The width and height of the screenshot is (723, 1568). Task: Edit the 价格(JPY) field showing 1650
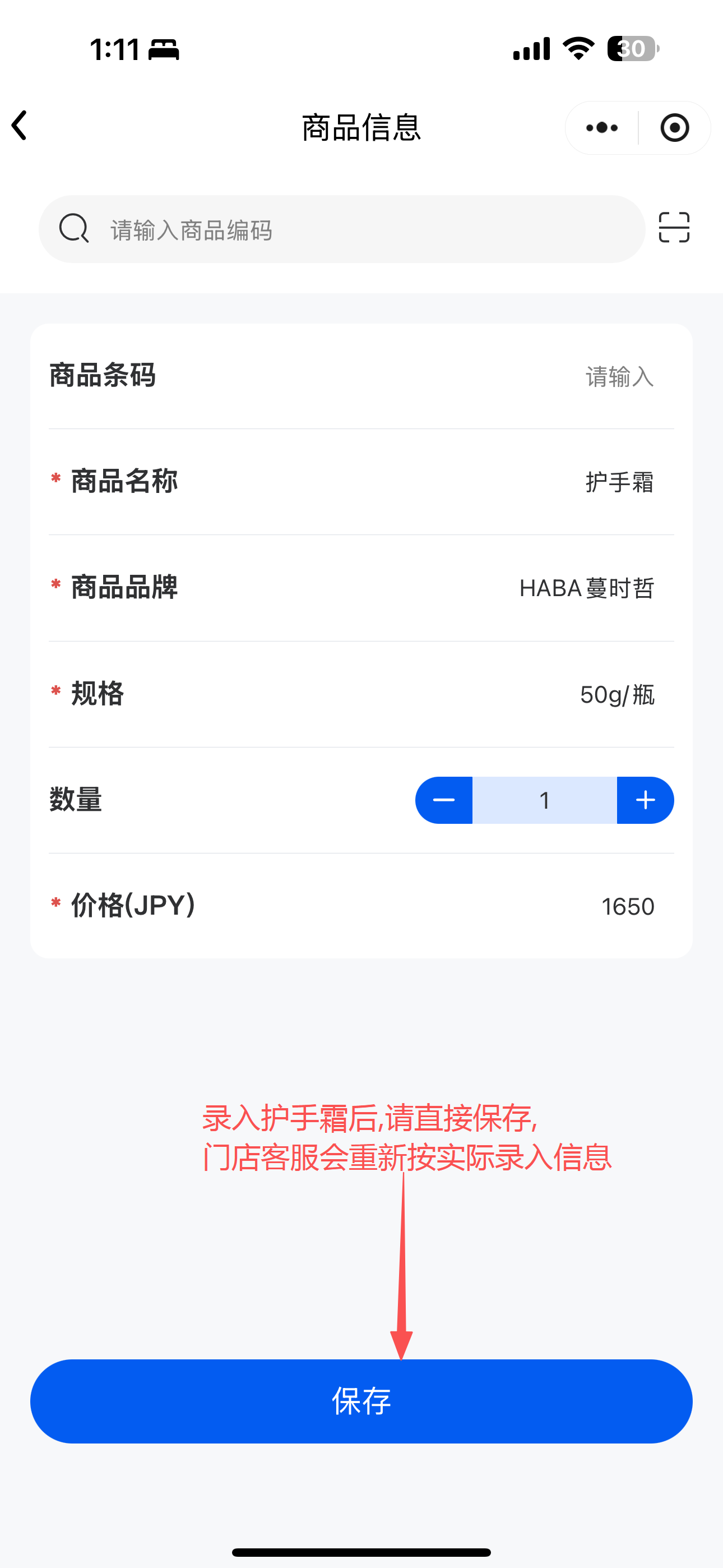pyautogui.click(x=628, y=906)
